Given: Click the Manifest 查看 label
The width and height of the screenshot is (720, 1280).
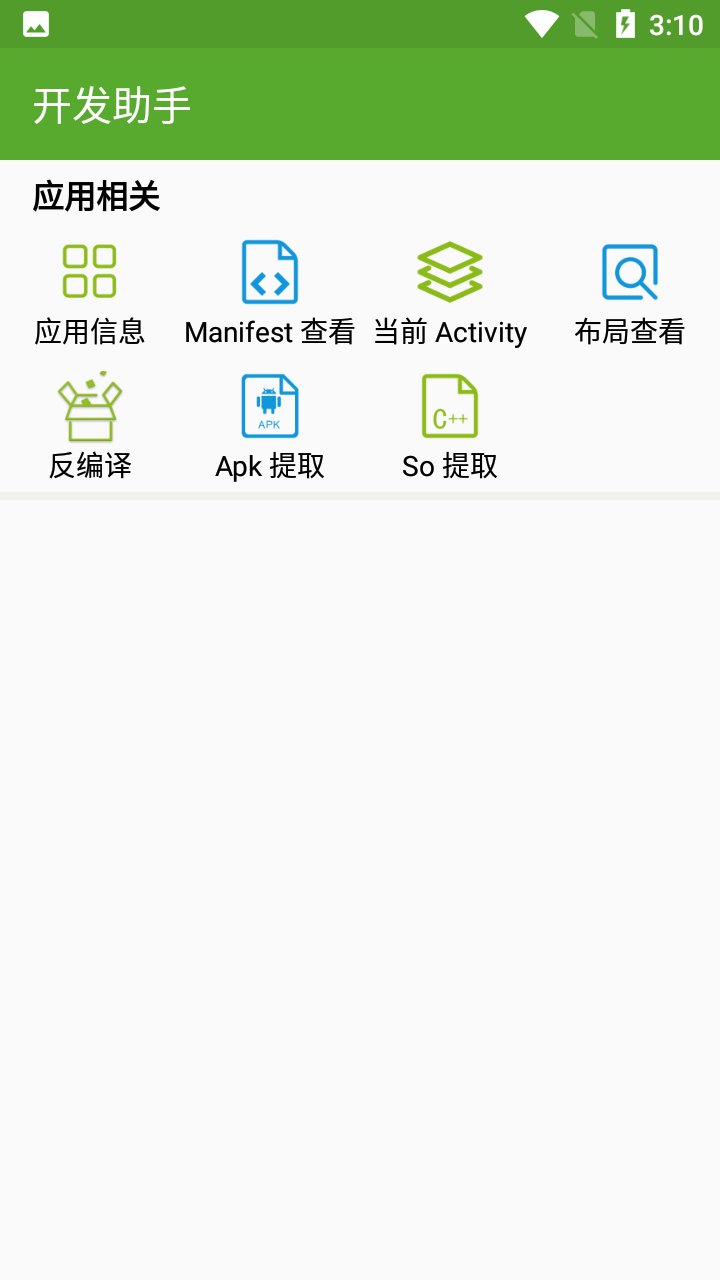Looking at the screenshot, I should 270,332.
